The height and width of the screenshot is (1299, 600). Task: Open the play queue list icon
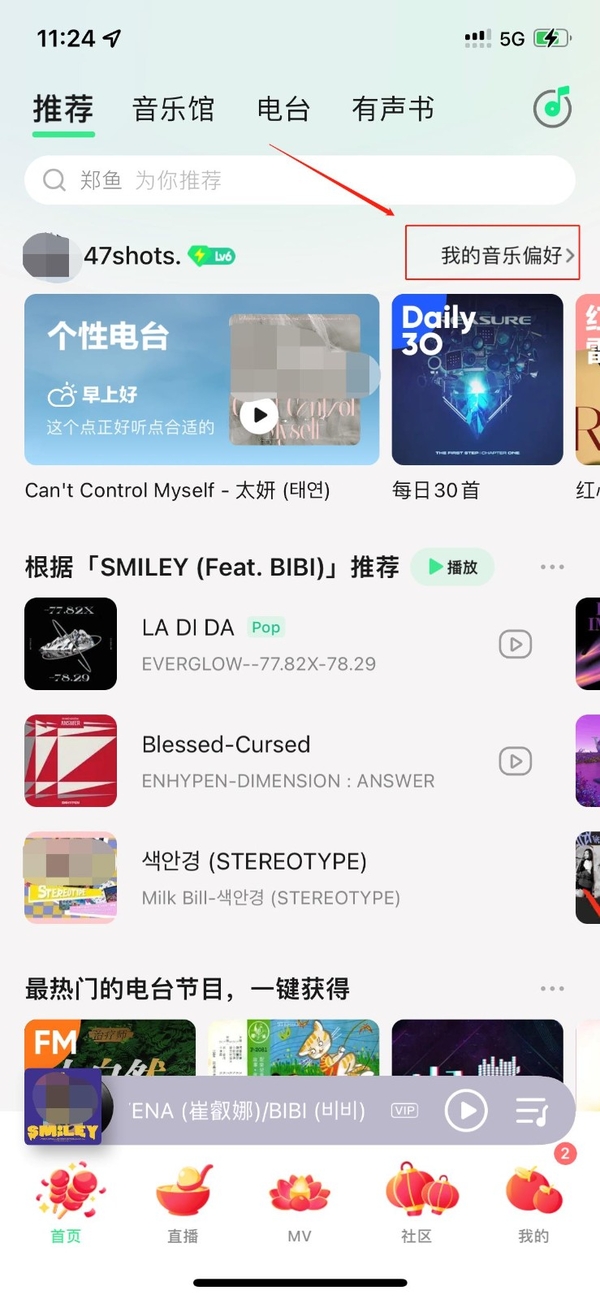pyautogui.click(x=531, y=1110)
